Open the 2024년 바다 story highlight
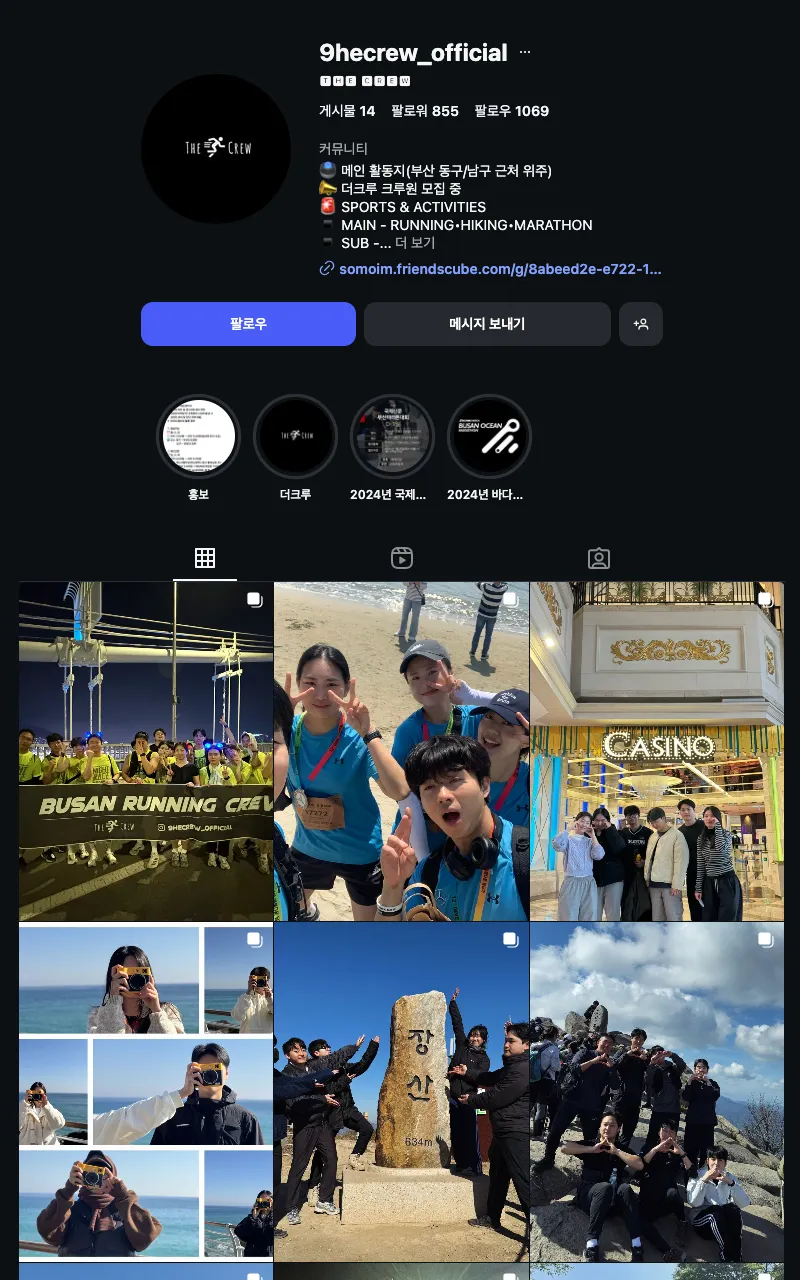Image resolution: width=800 pixels, height=1280 pixels. point(488,437)
